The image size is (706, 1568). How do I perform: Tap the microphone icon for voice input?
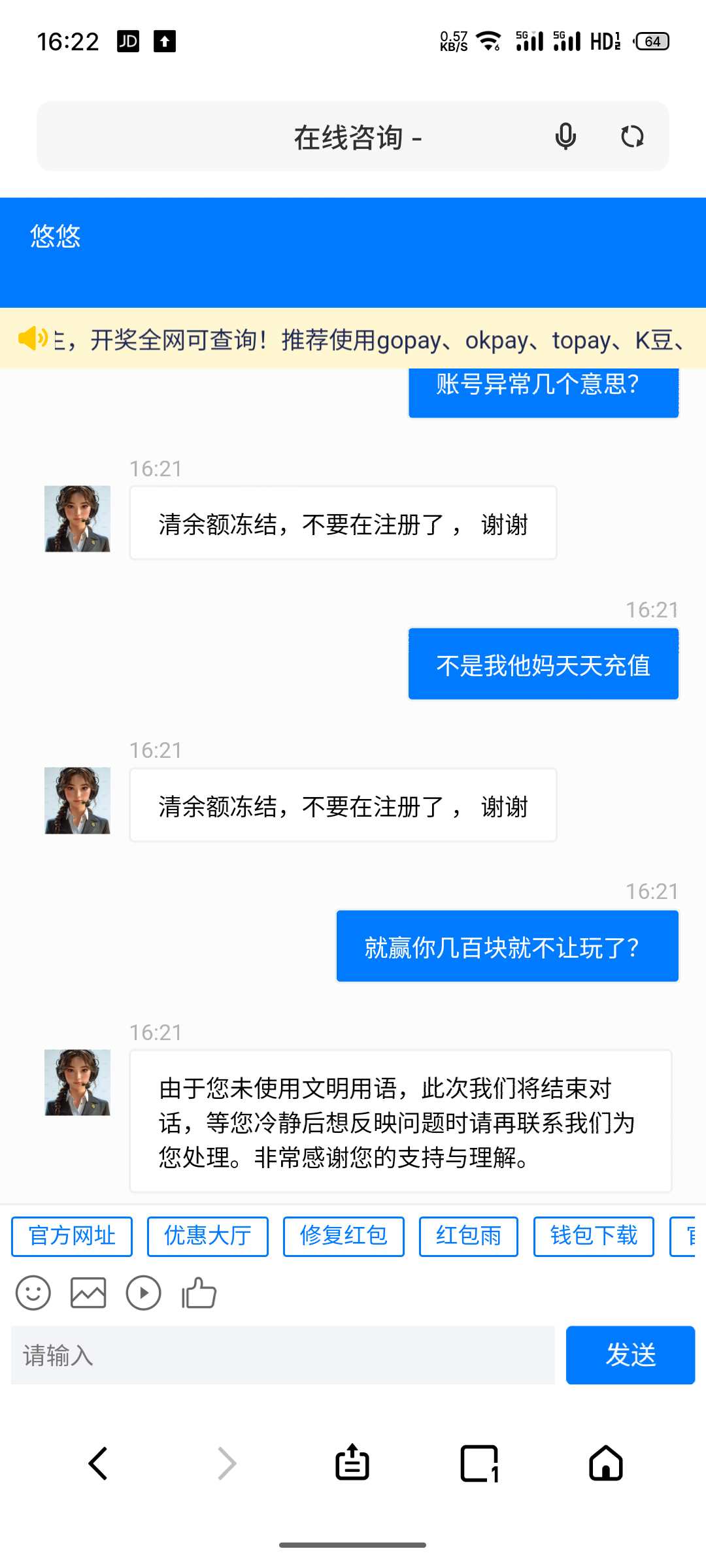point(565,137)
